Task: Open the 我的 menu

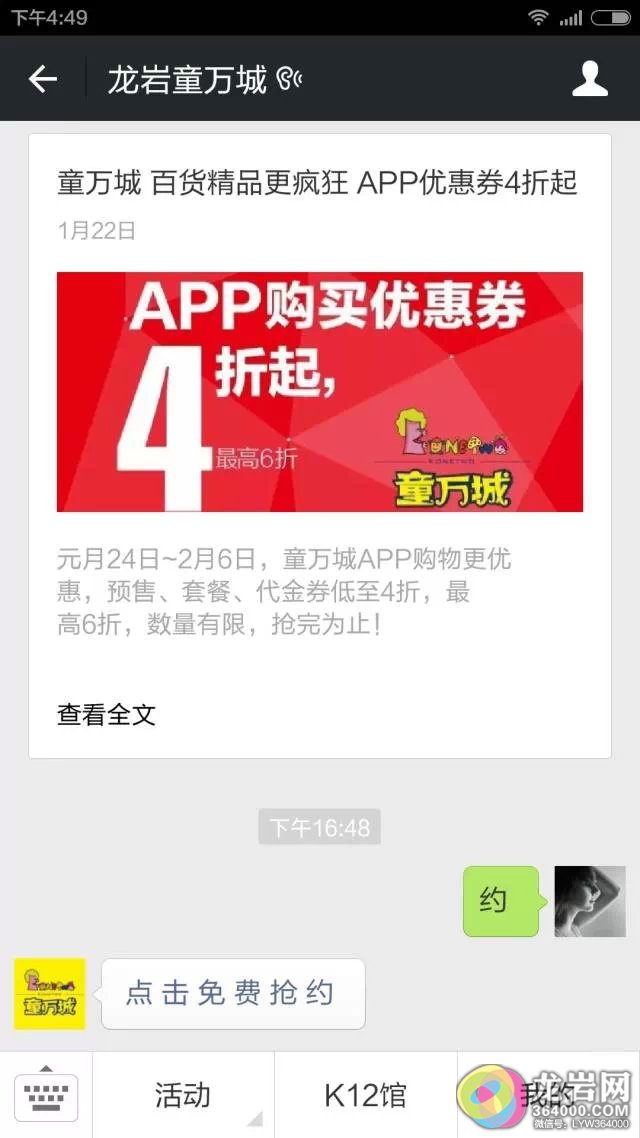Action: 548,1095
